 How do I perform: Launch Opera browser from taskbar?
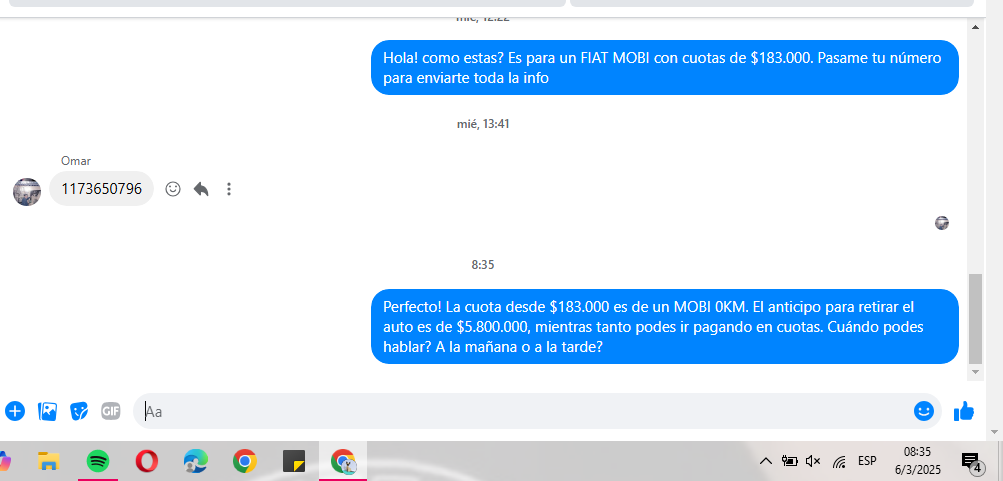[x=147, y=461]
